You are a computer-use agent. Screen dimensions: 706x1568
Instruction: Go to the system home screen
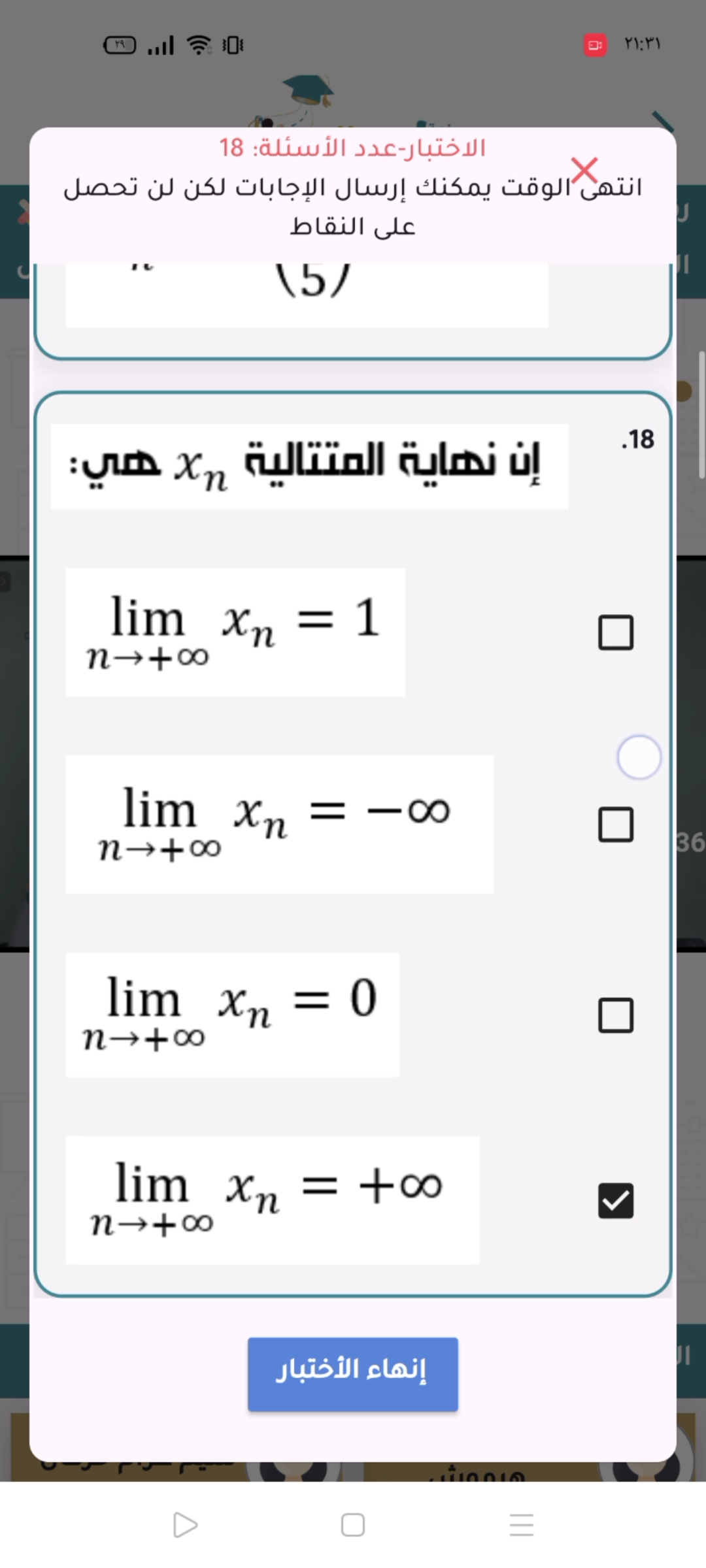(x=352, y=1525)
